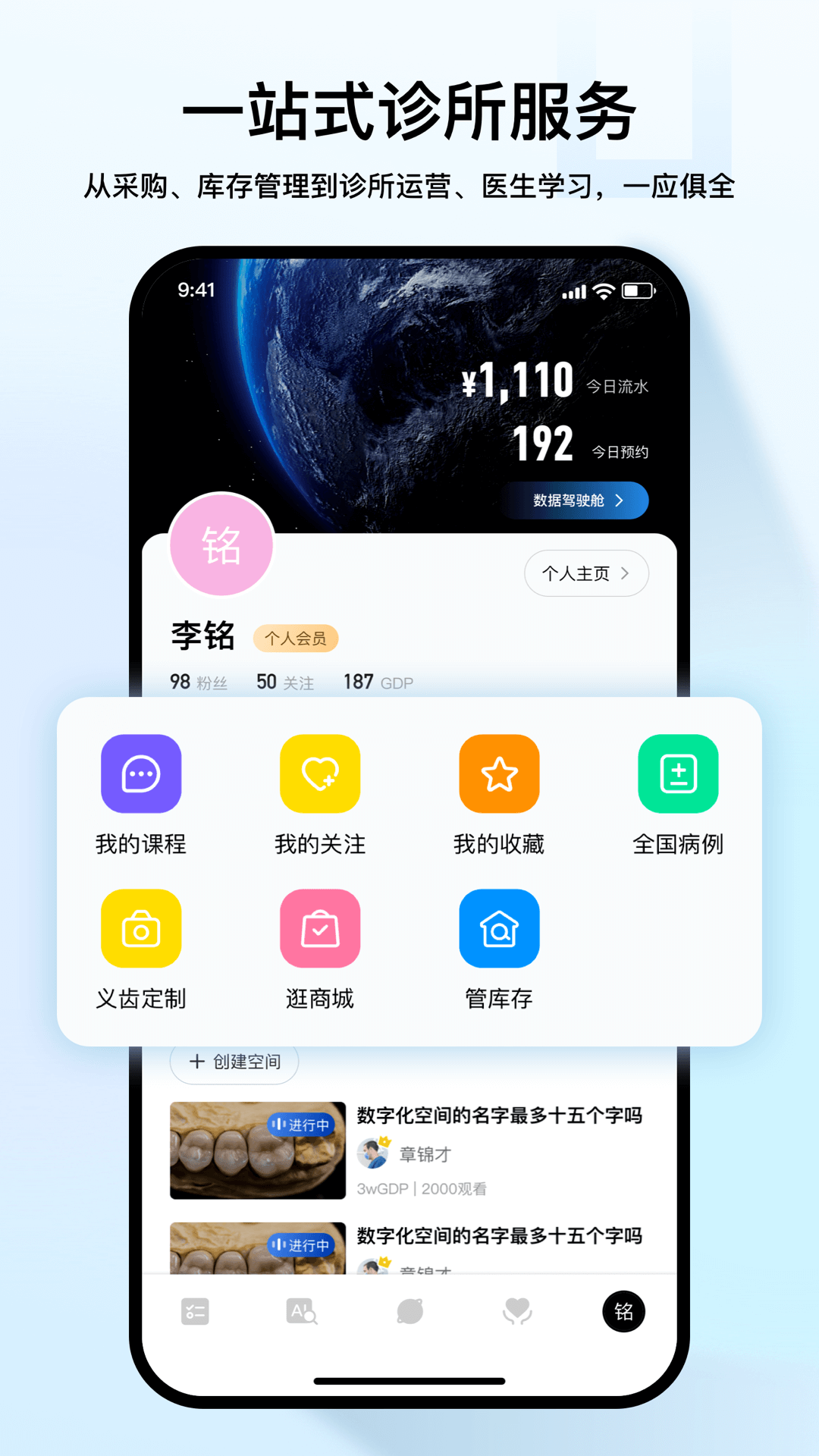Open 我的收藏 (My Favorites)
Screen dimensions: 819x1456
498,773
